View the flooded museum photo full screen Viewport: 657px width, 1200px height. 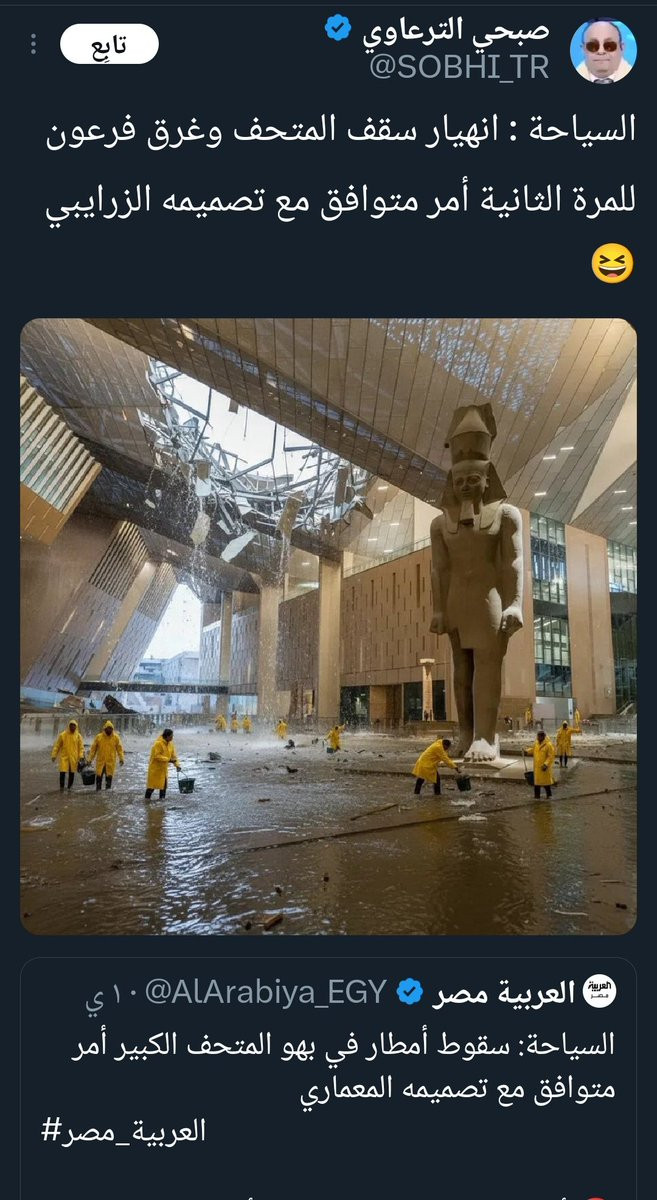328,626
